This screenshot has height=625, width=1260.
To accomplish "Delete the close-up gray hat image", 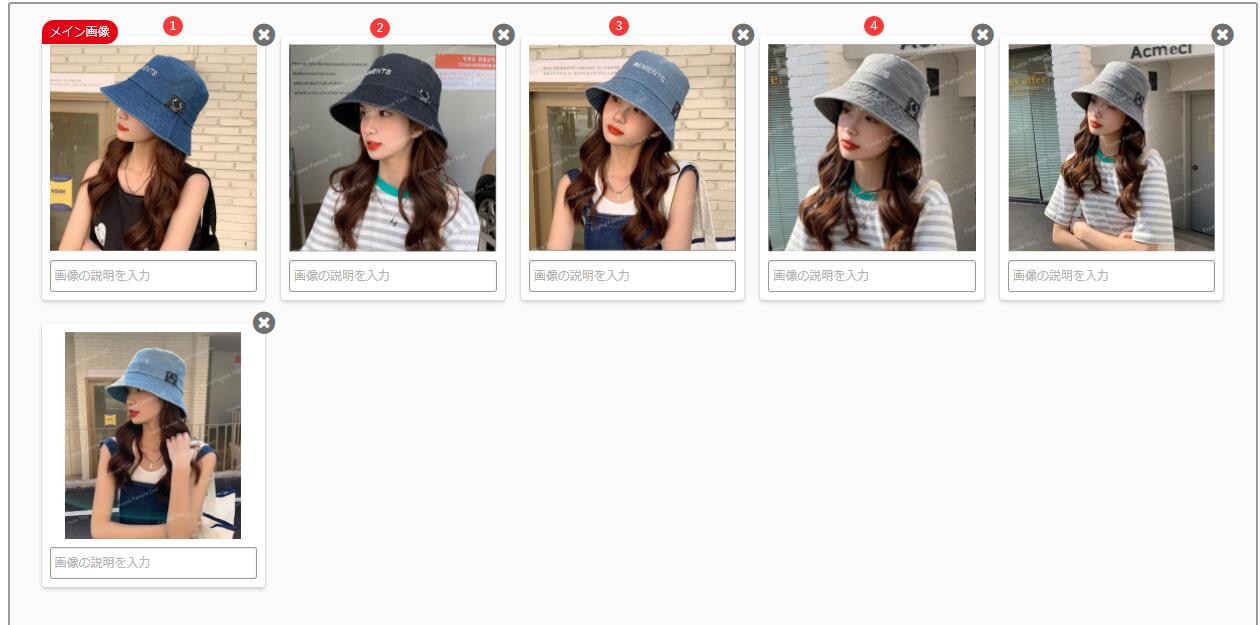I will tap(982, 35).
